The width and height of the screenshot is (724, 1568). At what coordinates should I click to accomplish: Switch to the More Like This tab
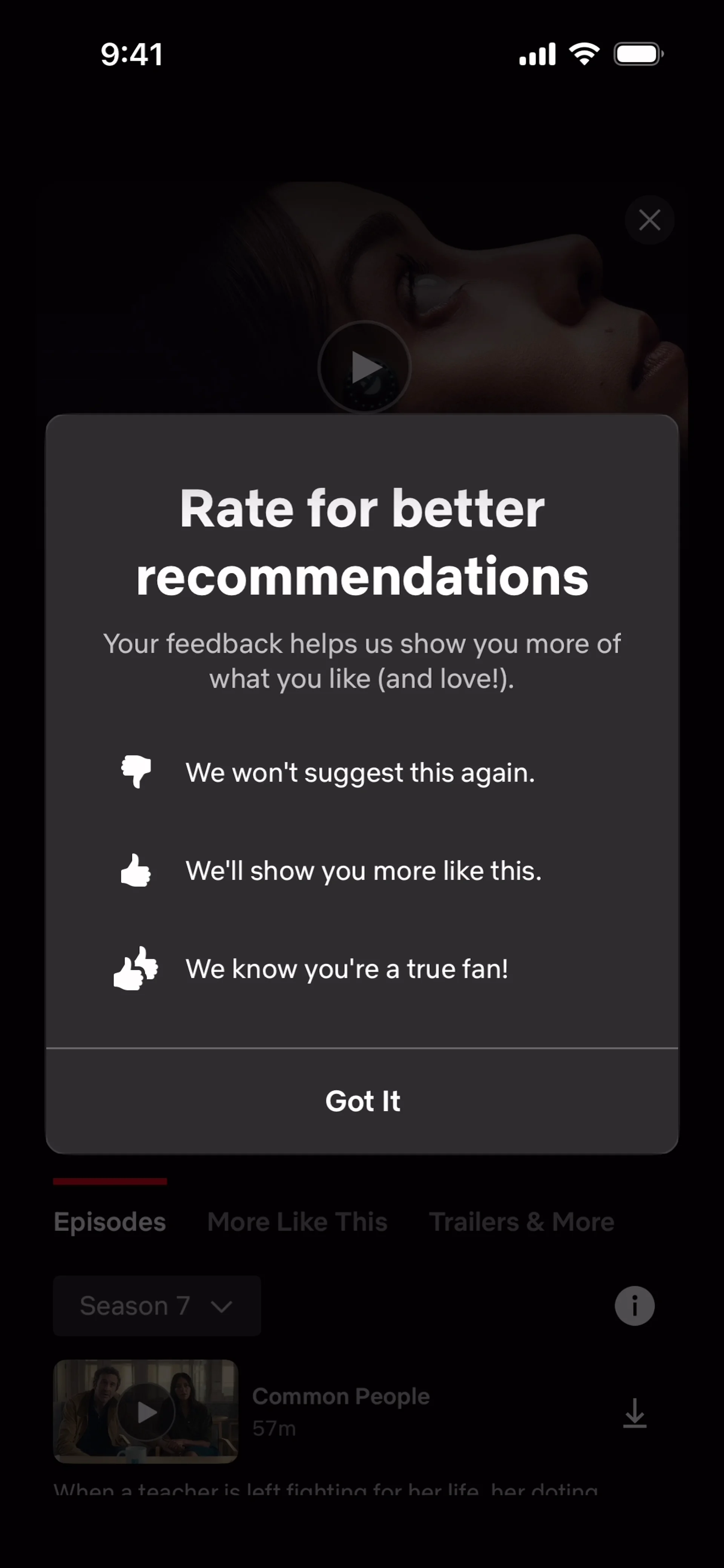point(297,1222)
